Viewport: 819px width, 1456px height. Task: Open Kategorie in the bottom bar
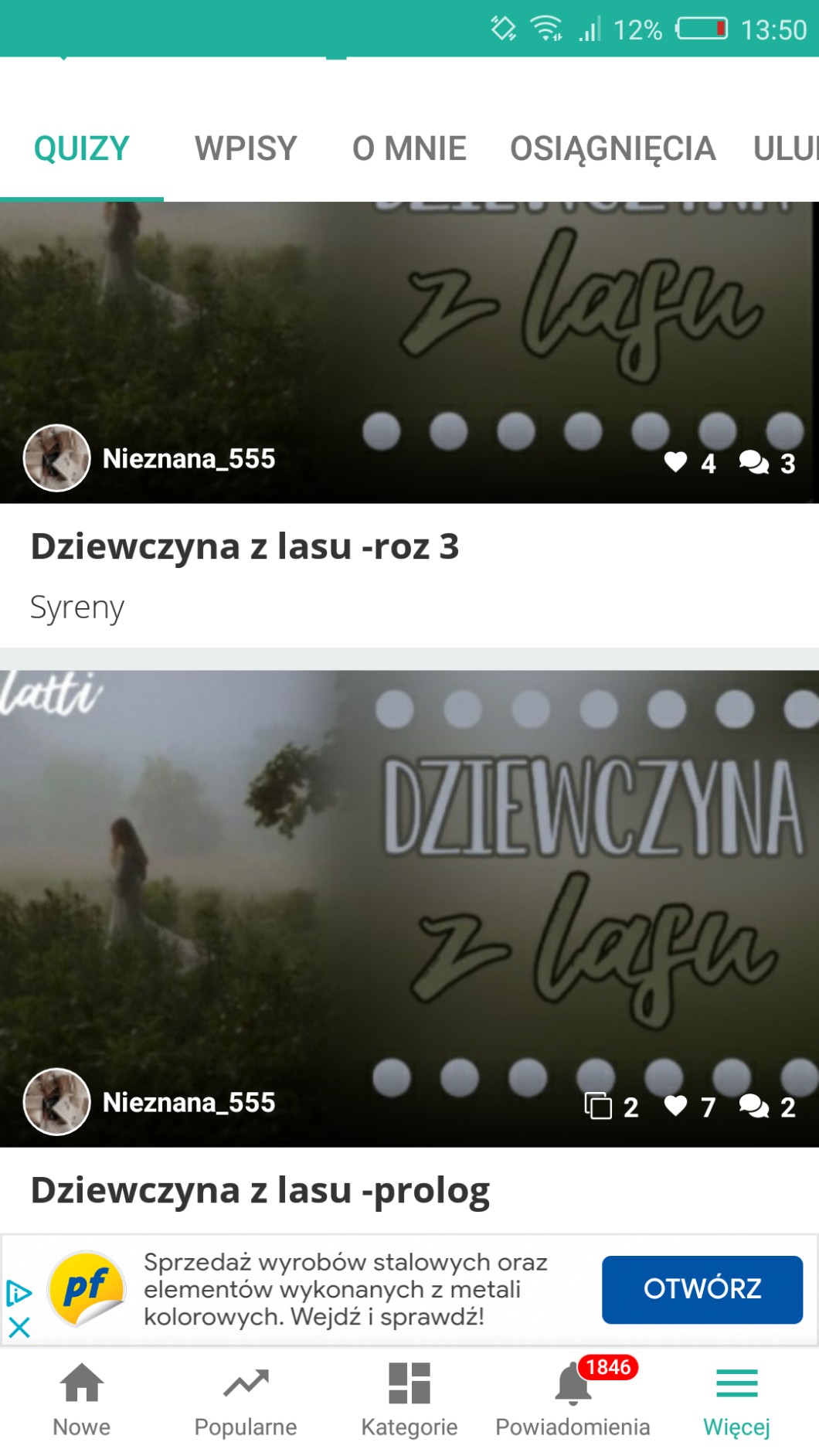coord(409,1399)
